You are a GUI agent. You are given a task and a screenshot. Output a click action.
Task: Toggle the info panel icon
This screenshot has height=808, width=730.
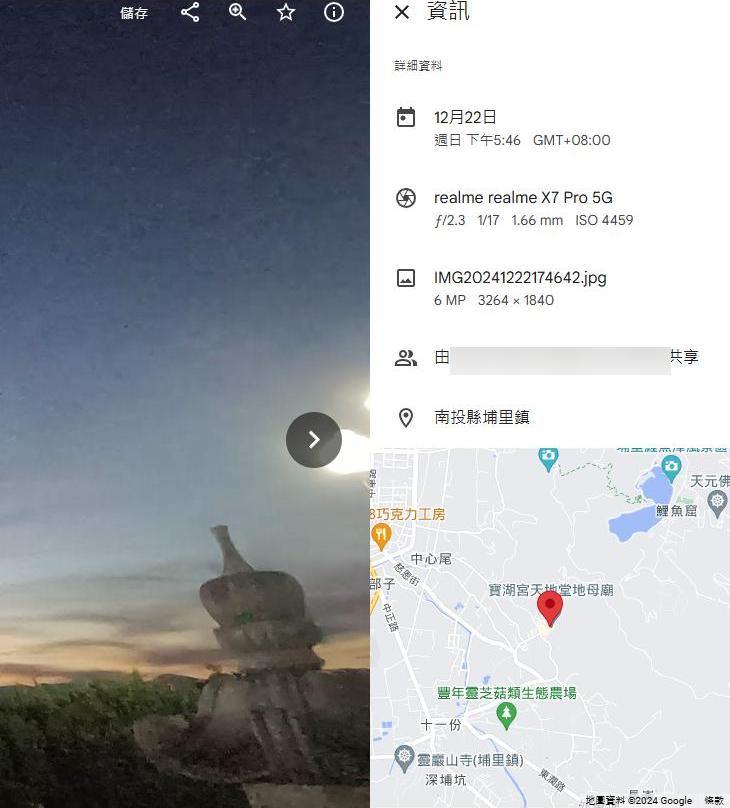(334, 13)
